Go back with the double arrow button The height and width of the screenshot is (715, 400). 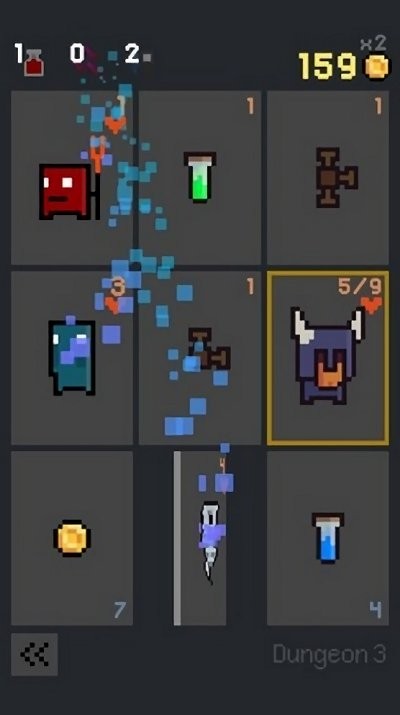tap(35, 654)
